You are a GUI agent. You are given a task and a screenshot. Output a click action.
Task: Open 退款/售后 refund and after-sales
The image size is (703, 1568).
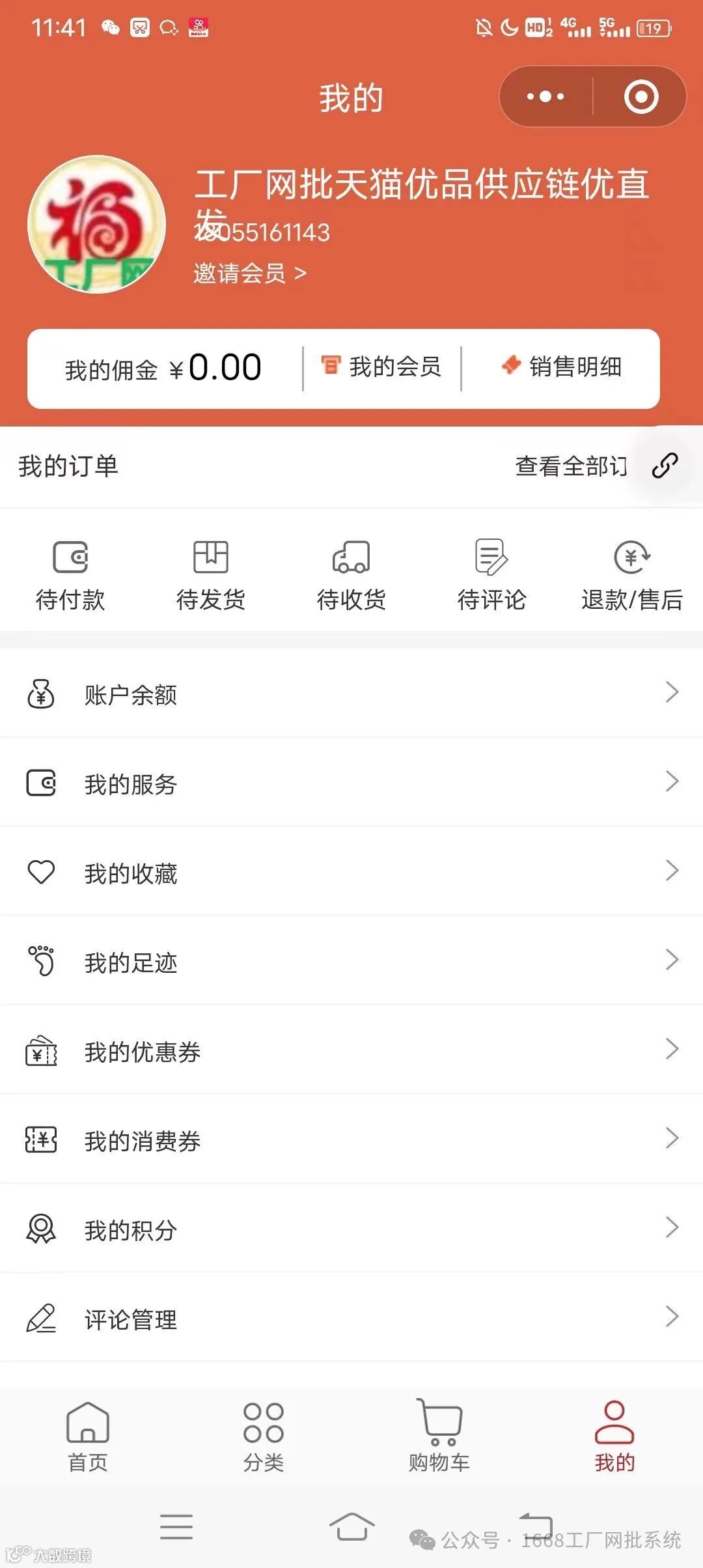(631, 574)
